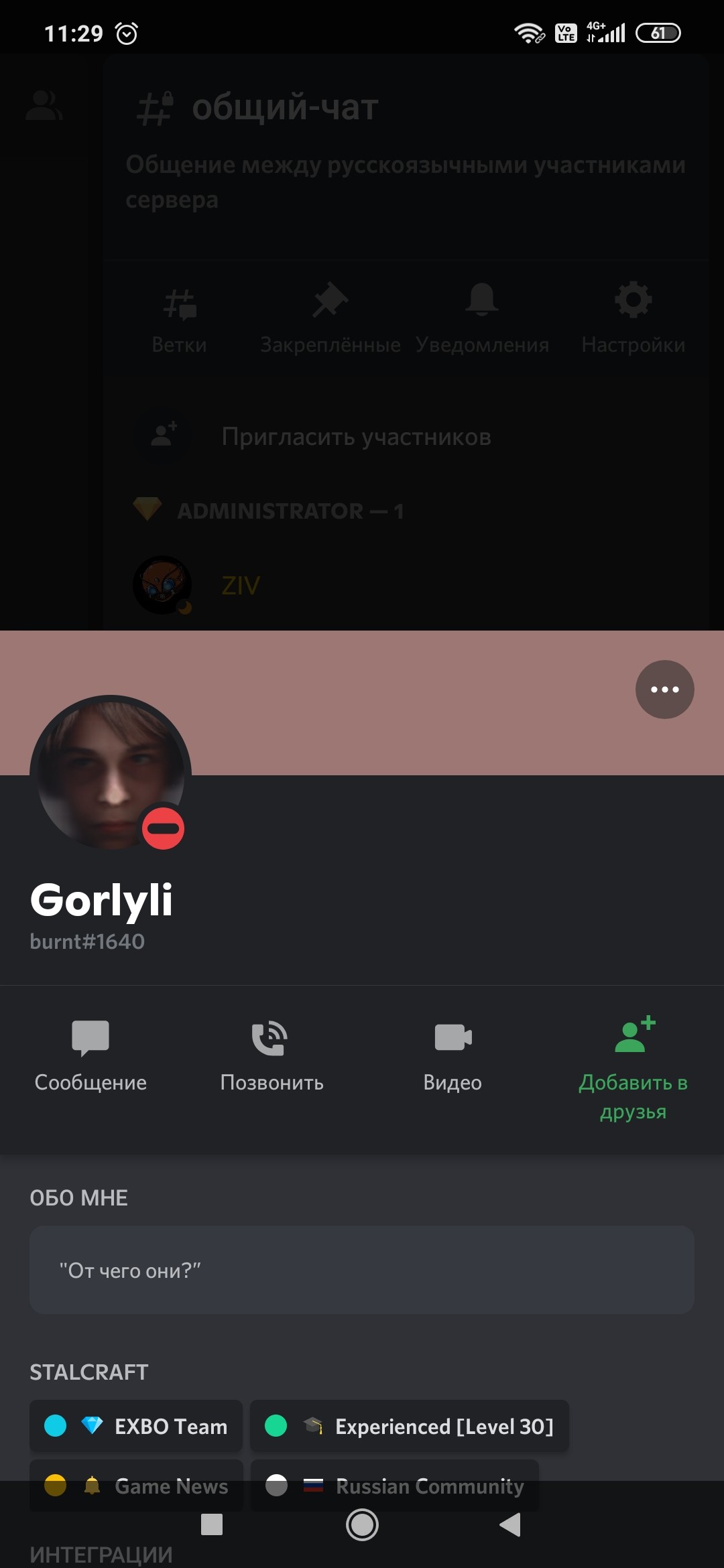This screenshot has height=1568, width=724.
Task: Open the three-dot profile options menu
Action: click(664, 690)
